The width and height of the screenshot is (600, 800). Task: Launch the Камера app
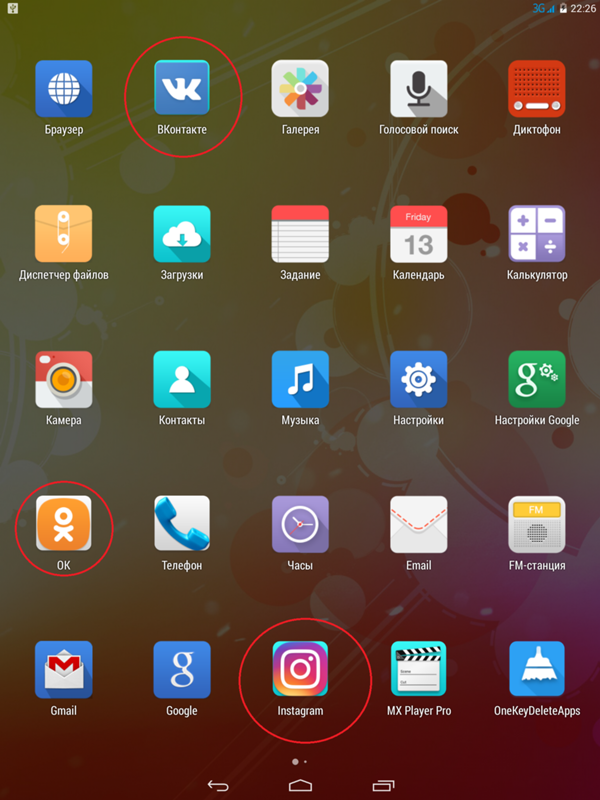point(64,379)
